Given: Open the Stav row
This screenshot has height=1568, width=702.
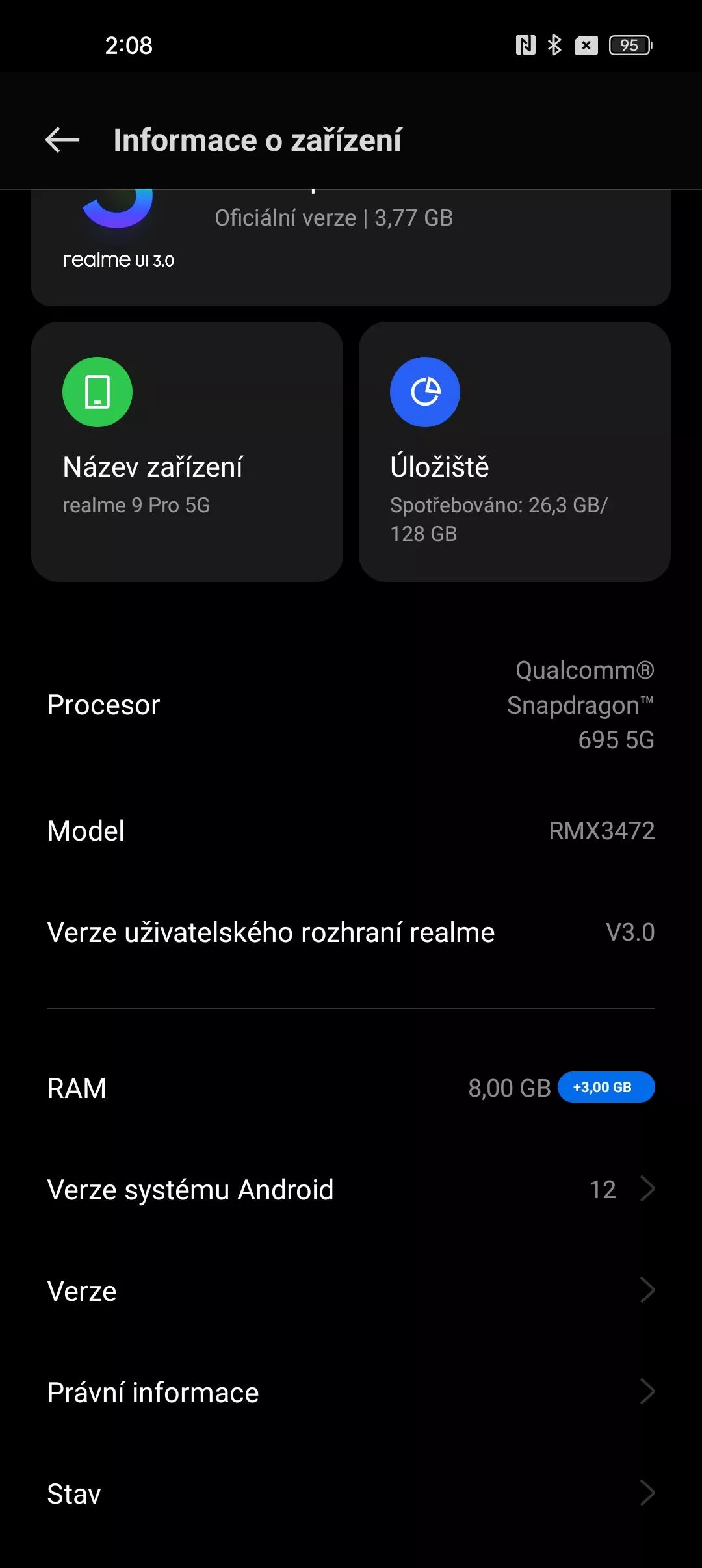Looking at the screenshot, I should coord(351,1494).
